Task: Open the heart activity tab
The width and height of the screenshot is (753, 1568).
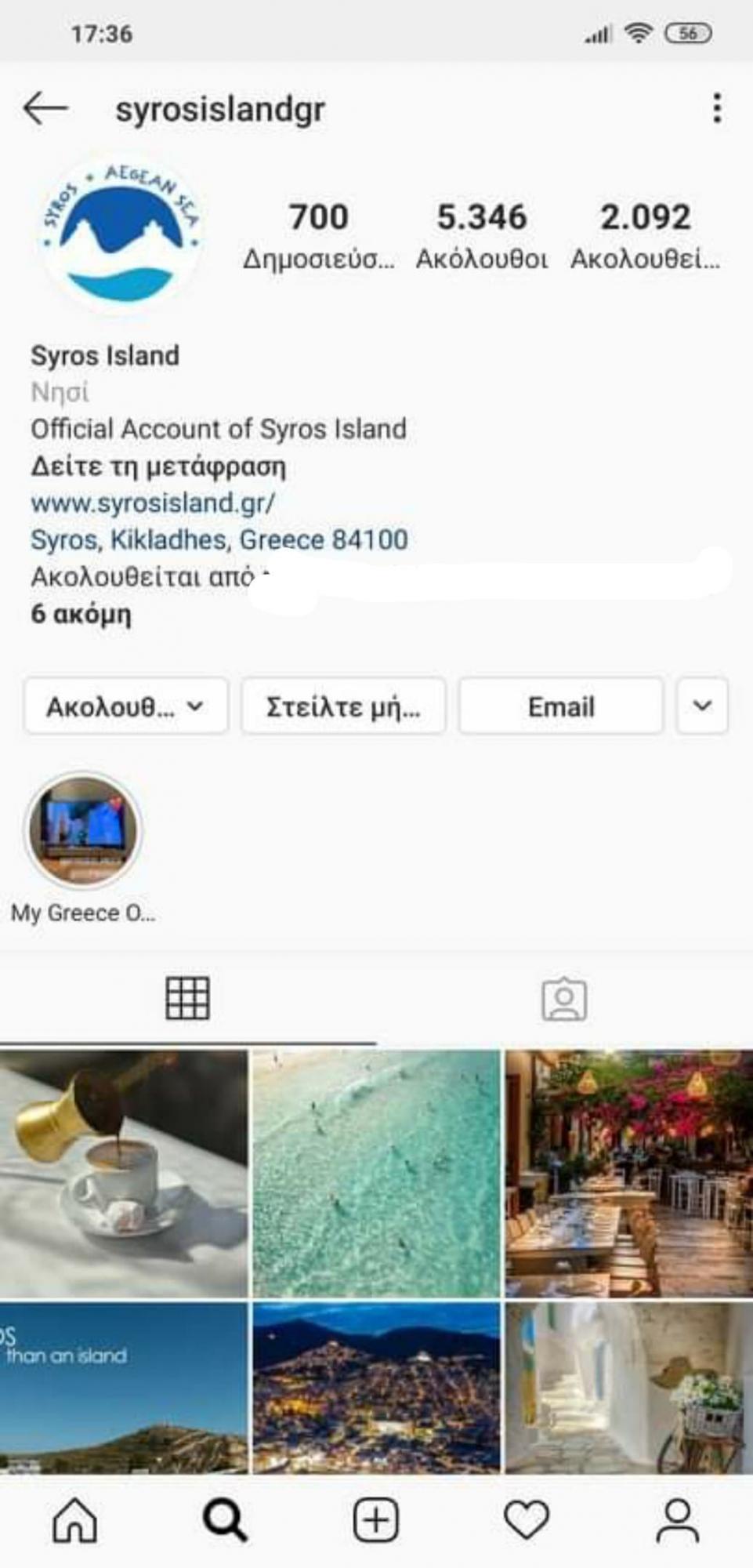Action: (x=527, y=1519)
